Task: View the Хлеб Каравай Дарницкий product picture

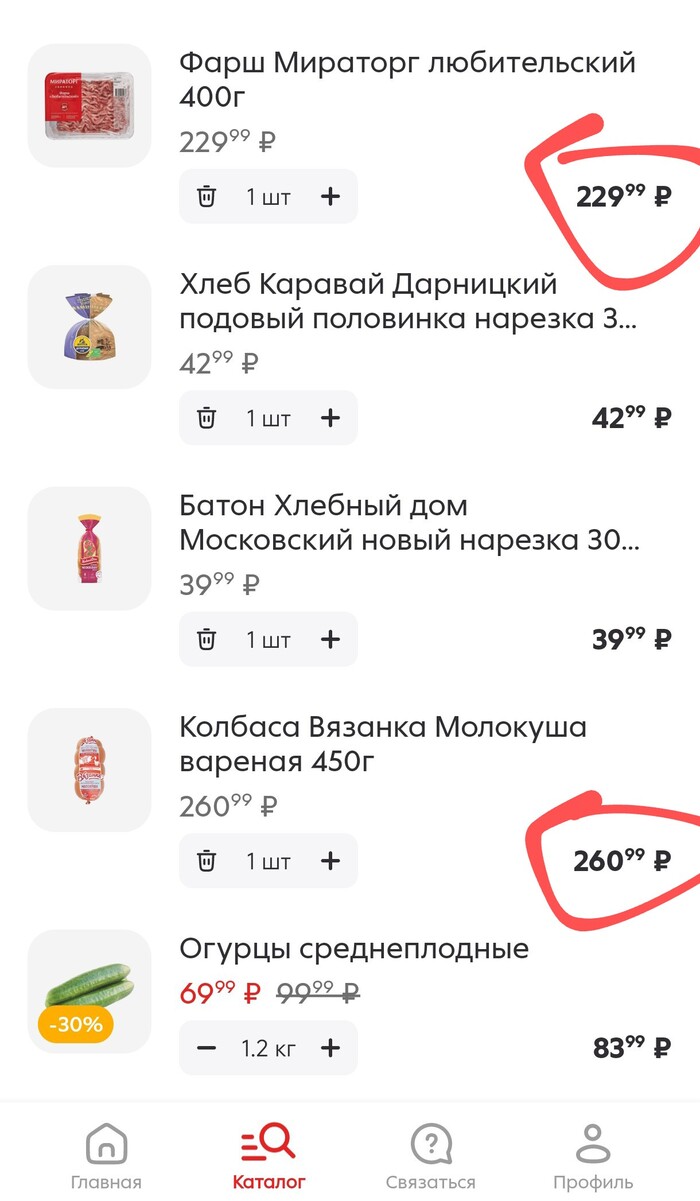Action: tap(89, 327)
